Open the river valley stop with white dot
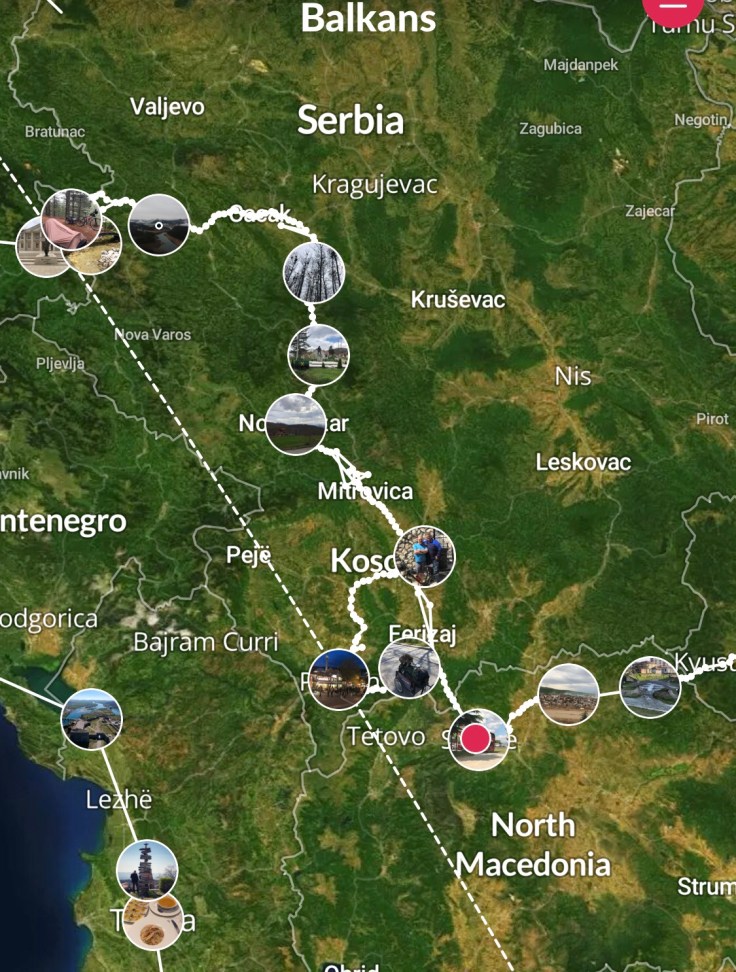 tap(158, 225)
